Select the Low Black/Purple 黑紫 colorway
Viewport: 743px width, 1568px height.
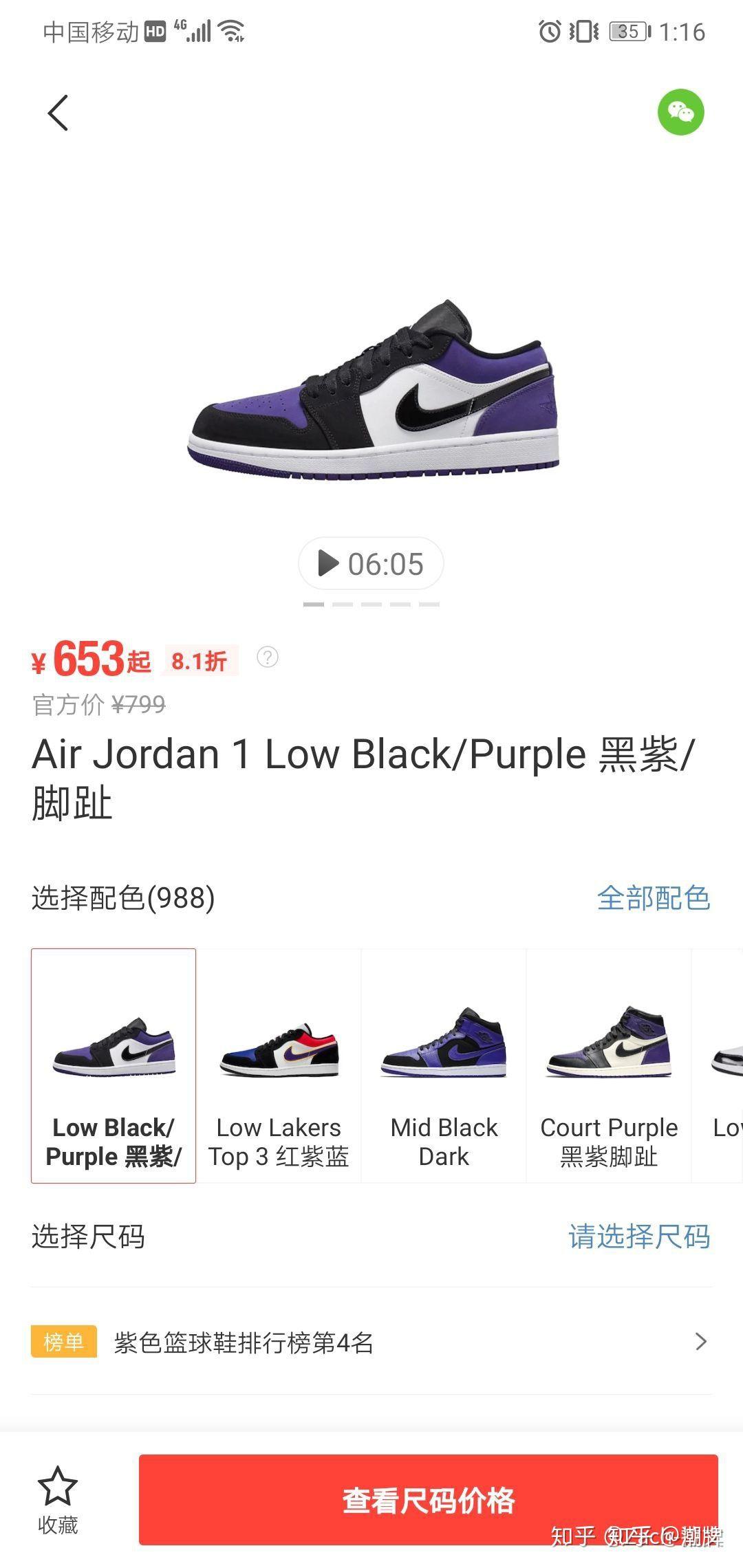click(114, 1065)
